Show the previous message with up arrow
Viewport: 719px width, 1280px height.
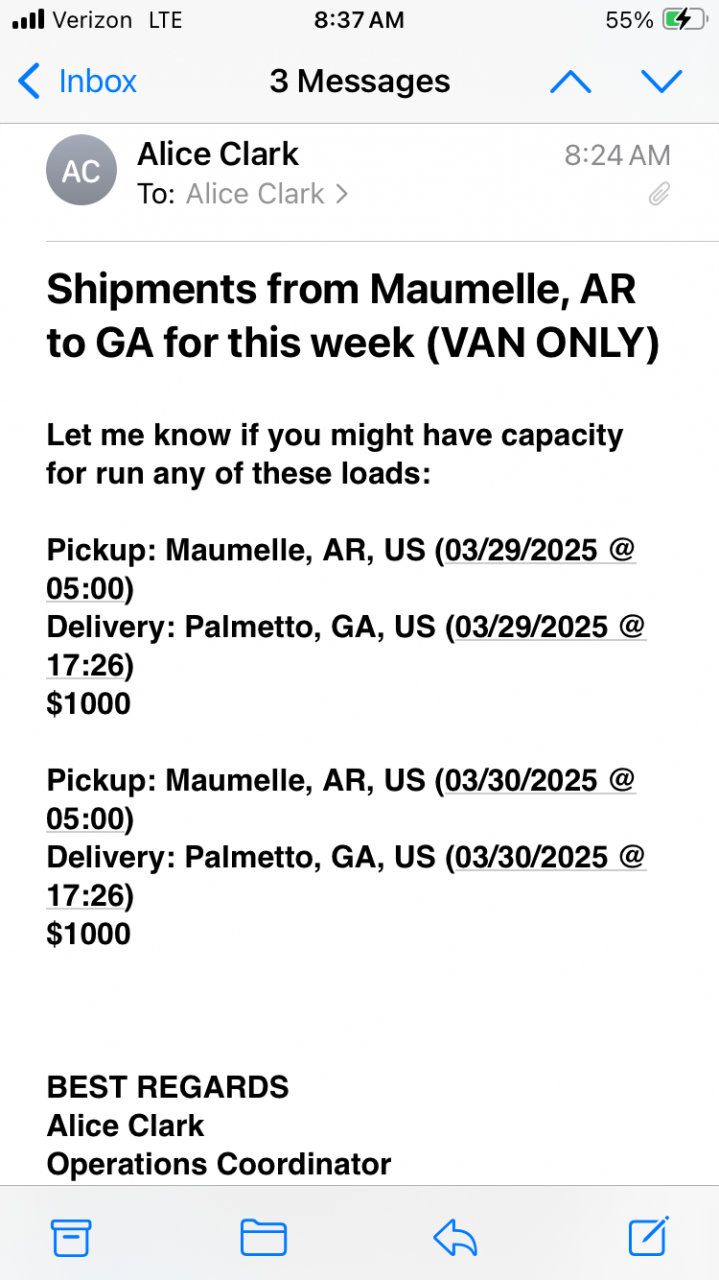click(x=570, y=81)
